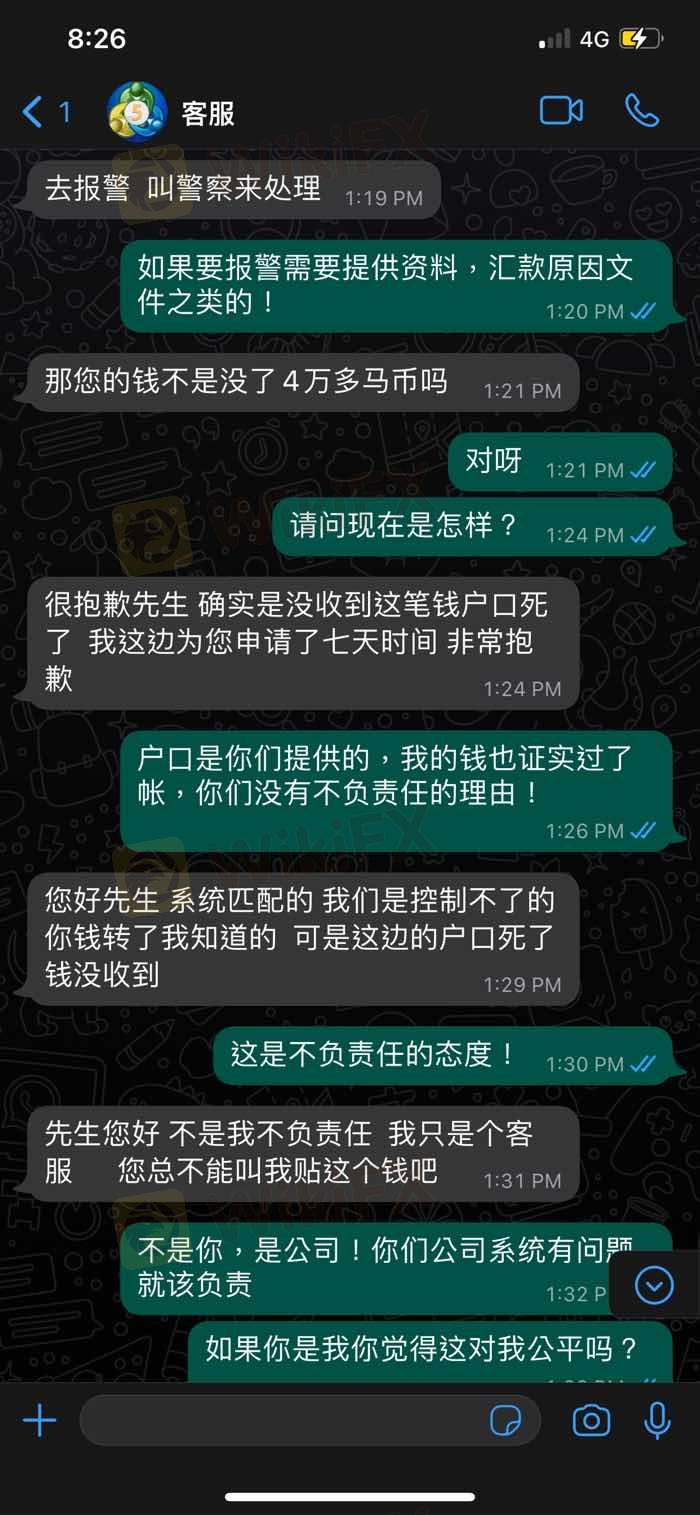
Task: Focus the message input field
Action: [280, 1420]
